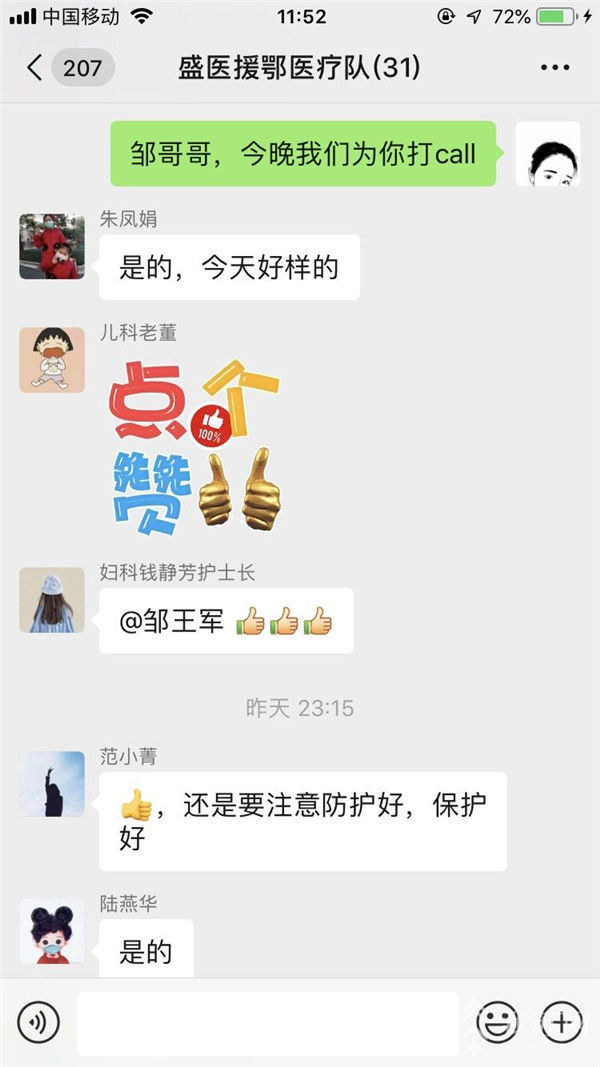Open 朱凤娟's profile avatar

pos(52,246)
